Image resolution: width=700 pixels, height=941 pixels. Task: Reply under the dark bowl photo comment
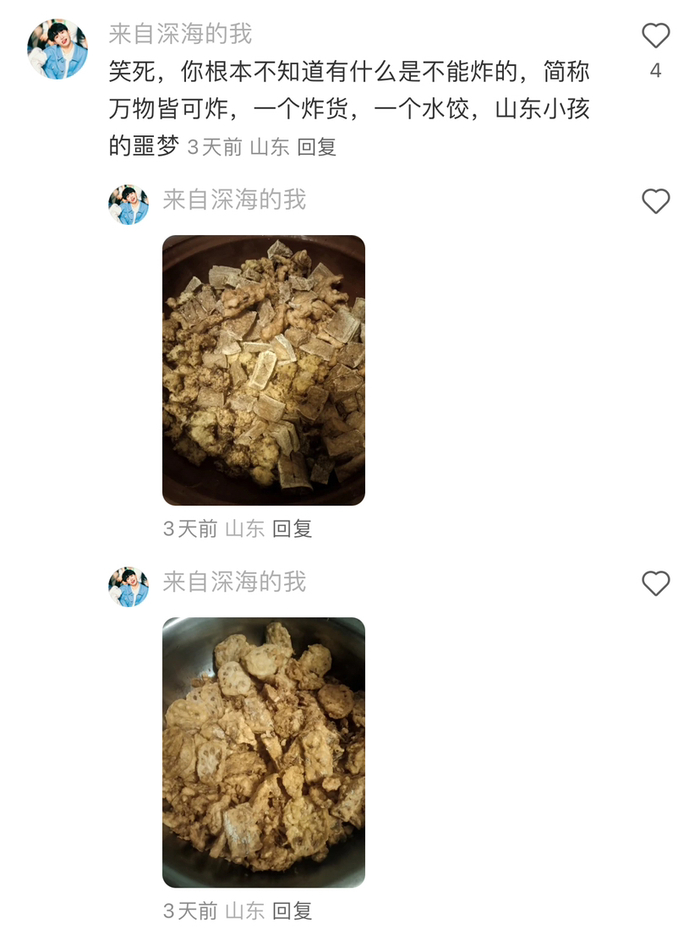point(292,529)
